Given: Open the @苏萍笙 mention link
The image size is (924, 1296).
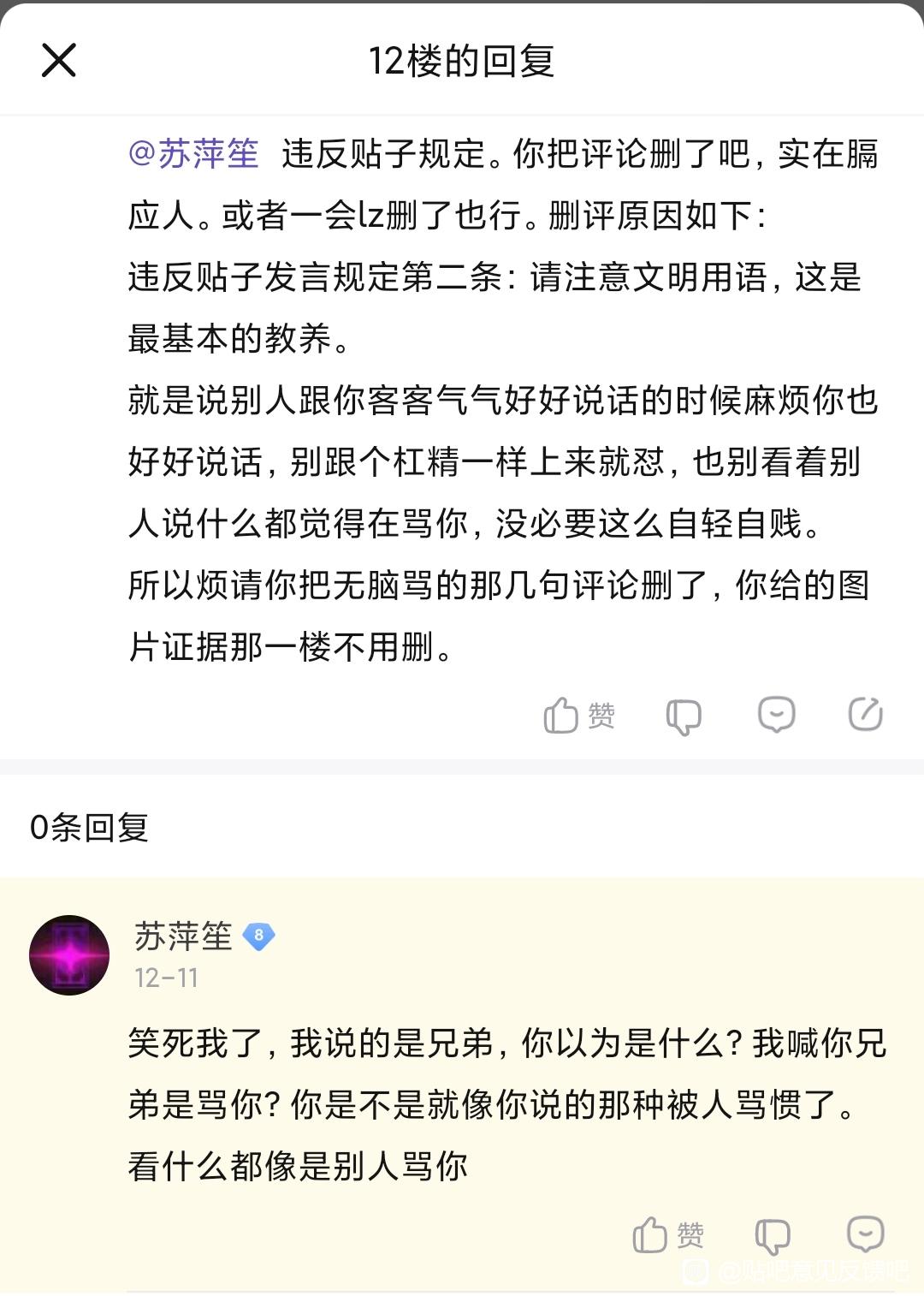Looking at the screenshot, I should click(193, 154).
